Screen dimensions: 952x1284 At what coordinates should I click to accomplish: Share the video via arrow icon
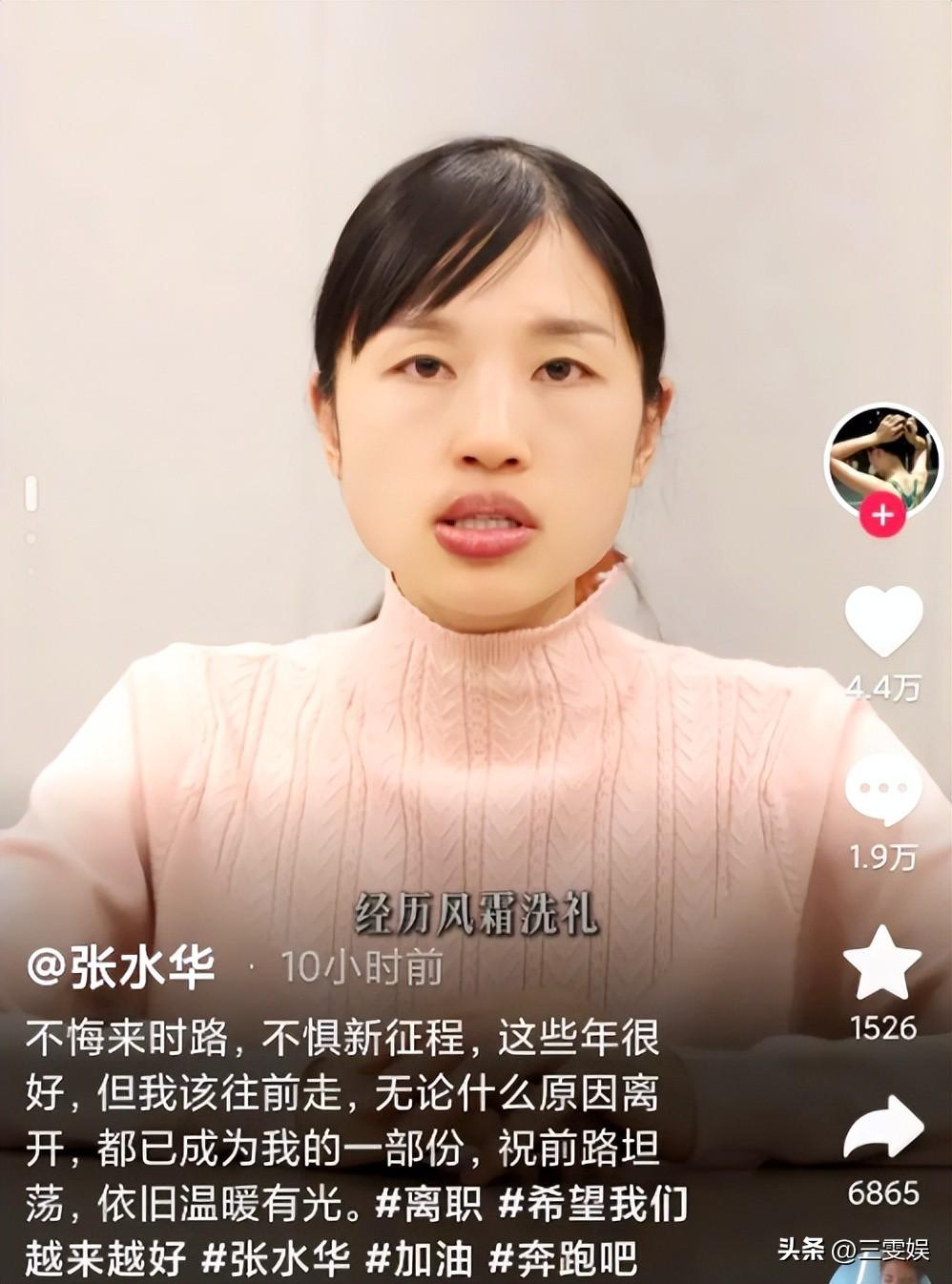pyautogui.click(x=883, y=1129)
